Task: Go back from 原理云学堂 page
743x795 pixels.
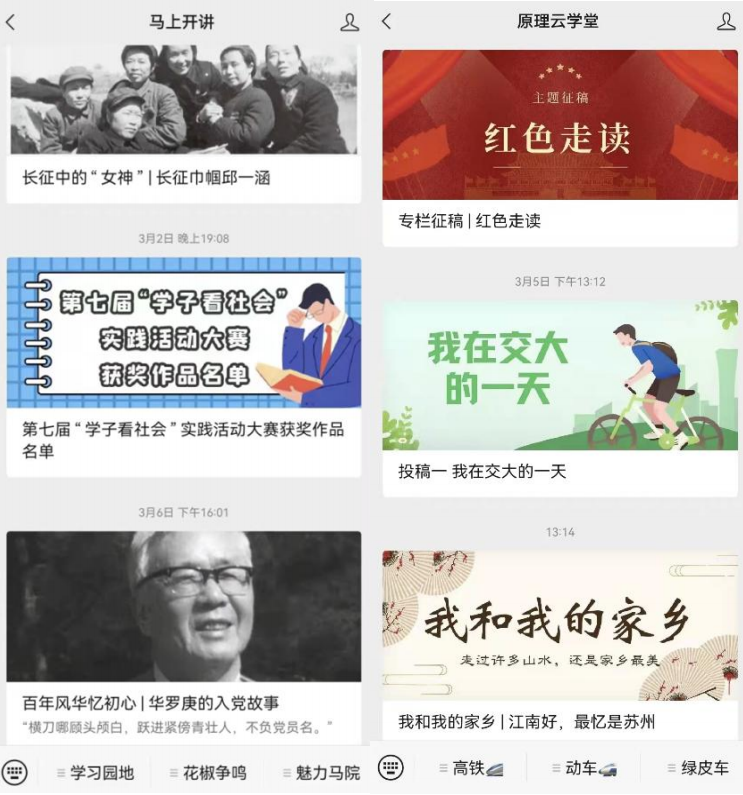Action: point(386,22)
